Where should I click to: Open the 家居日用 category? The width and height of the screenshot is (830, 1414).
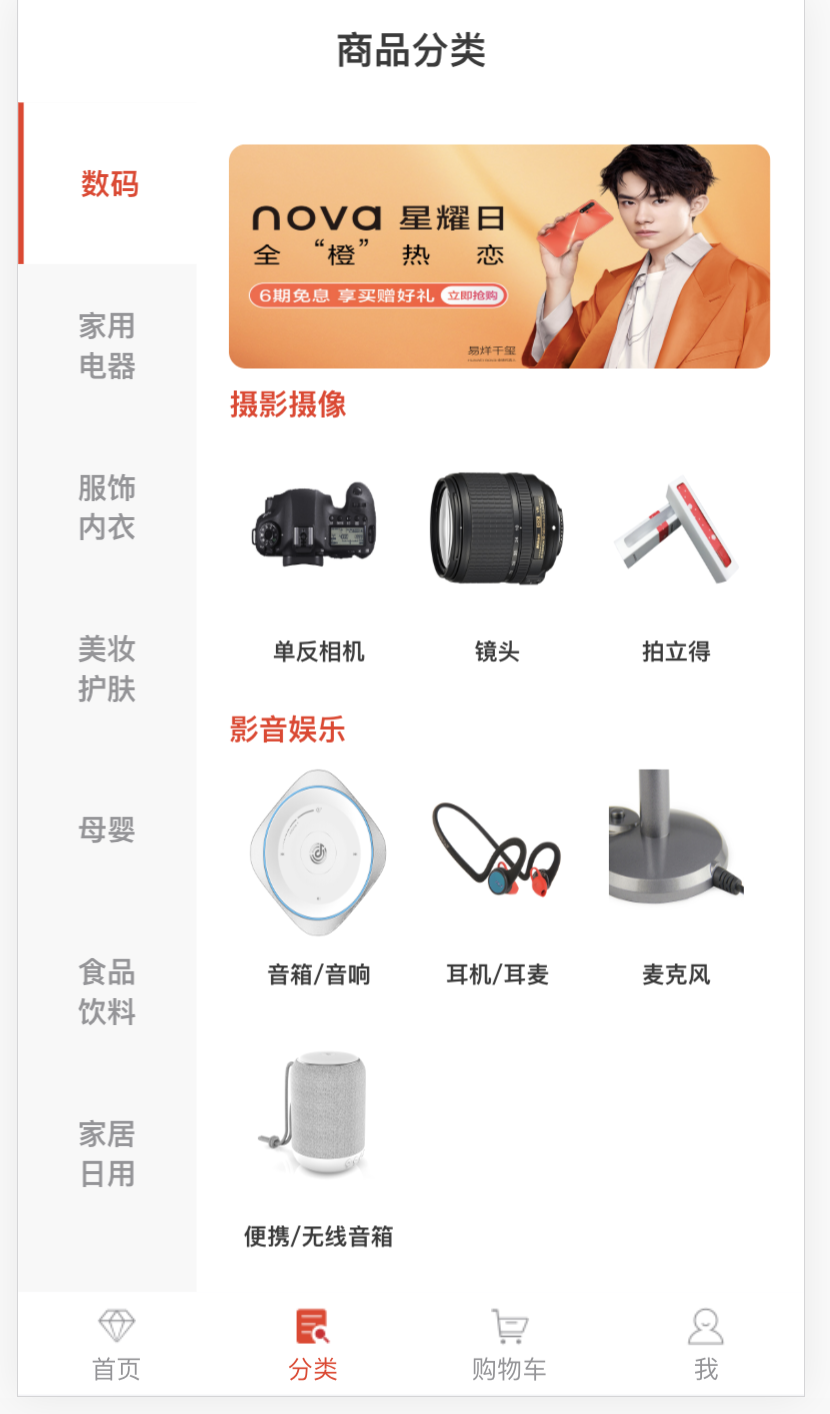107,1153
